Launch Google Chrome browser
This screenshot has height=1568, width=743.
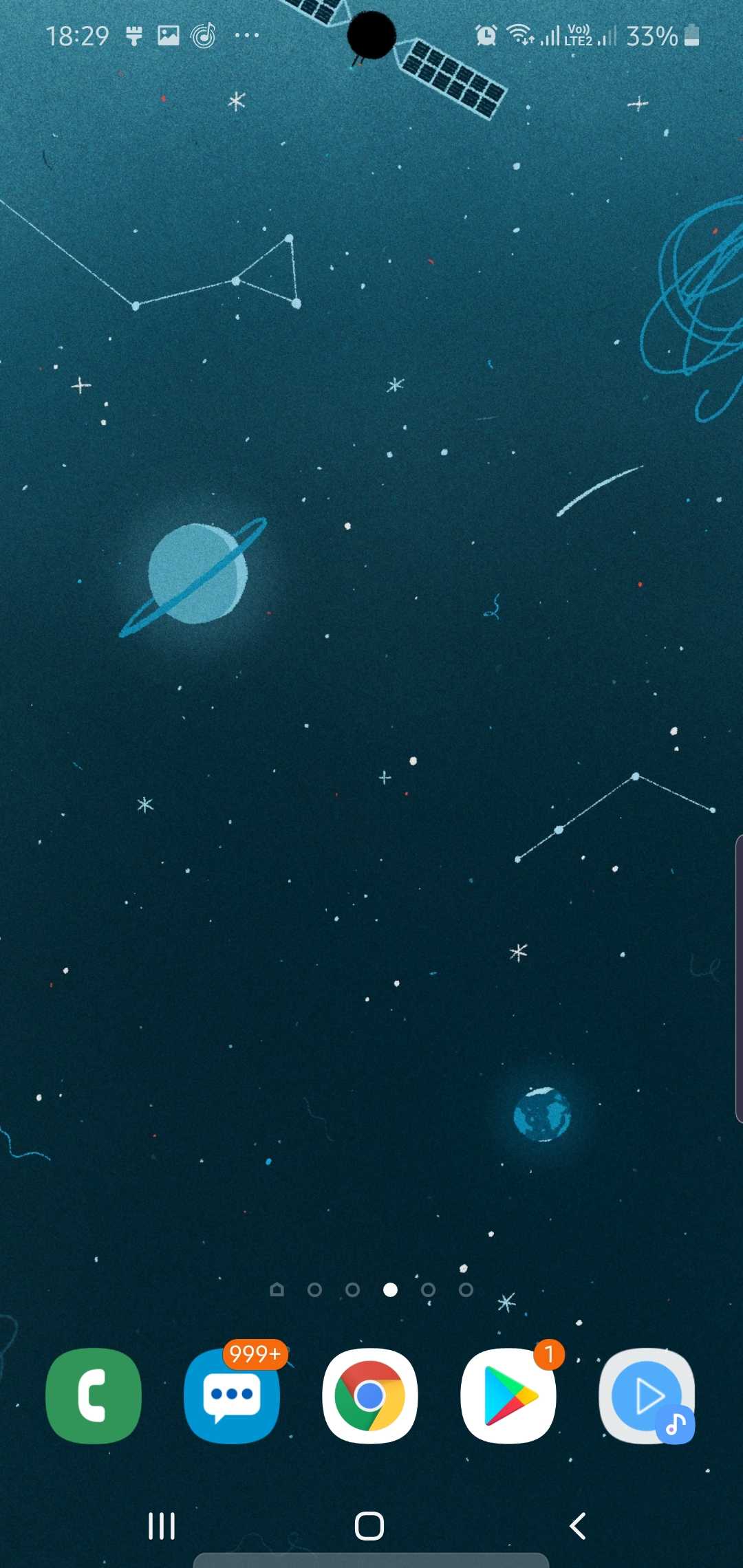point(370,1395)
